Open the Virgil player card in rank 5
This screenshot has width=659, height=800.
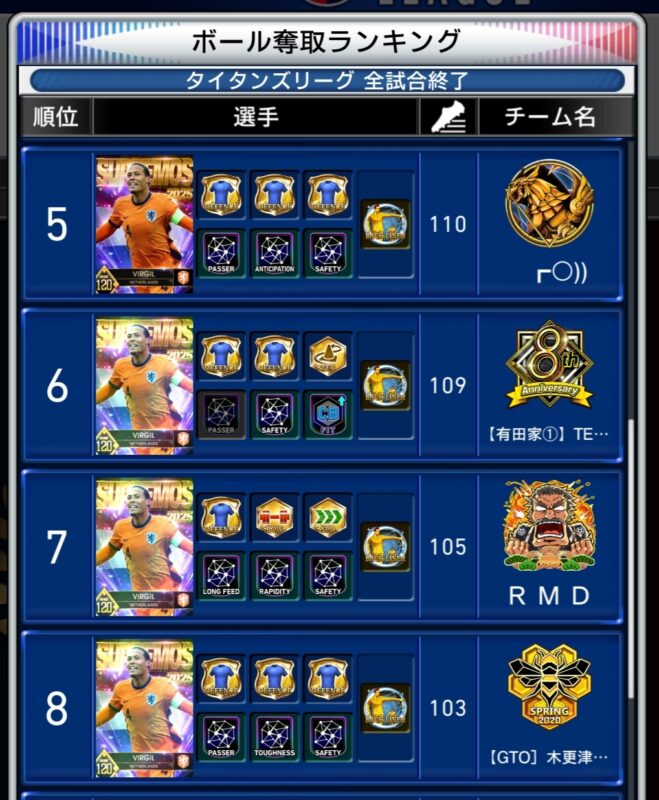145,225
